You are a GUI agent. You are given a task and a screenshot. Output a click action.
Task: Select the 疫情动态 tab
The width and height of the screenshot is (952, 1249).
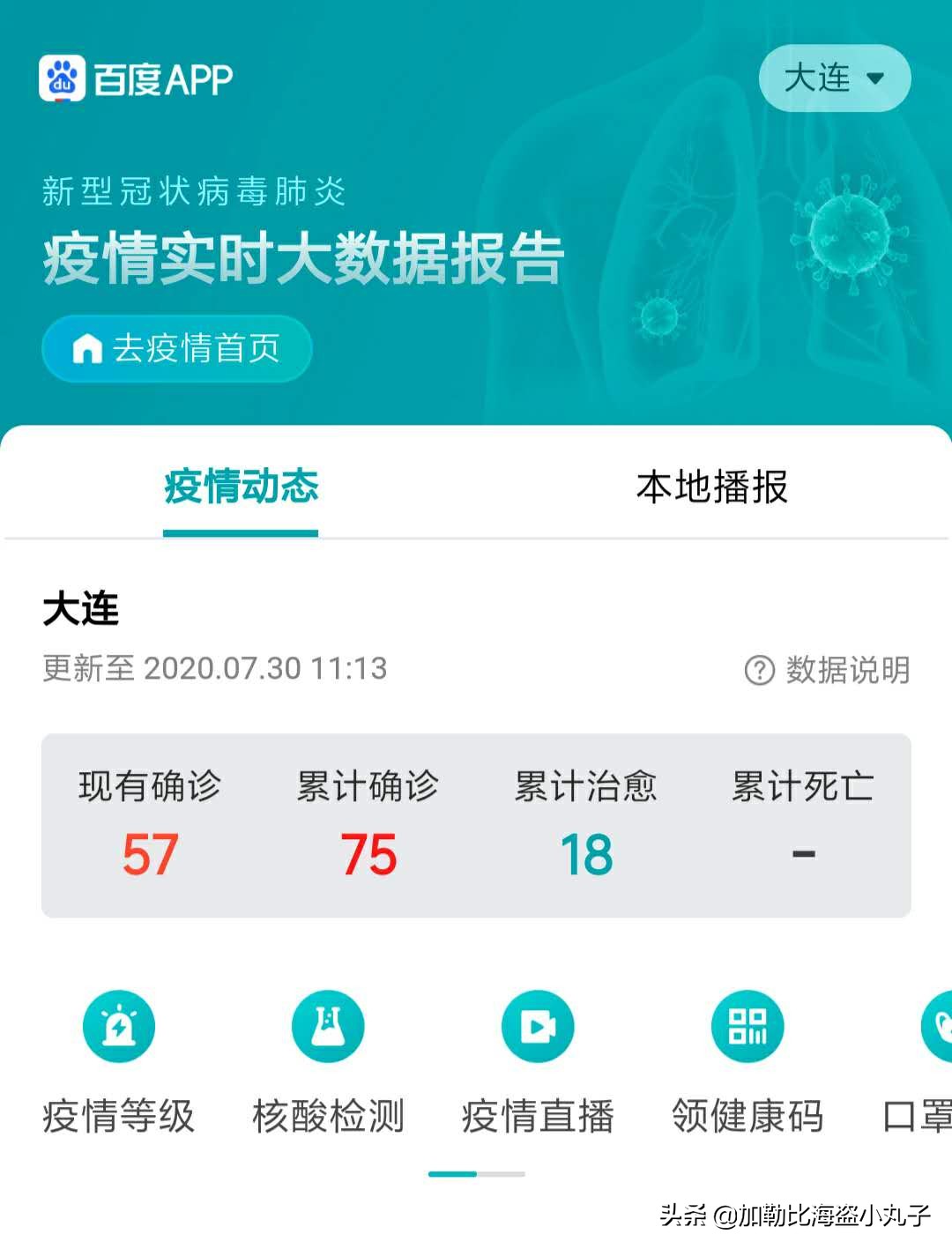tap(241, 487)
